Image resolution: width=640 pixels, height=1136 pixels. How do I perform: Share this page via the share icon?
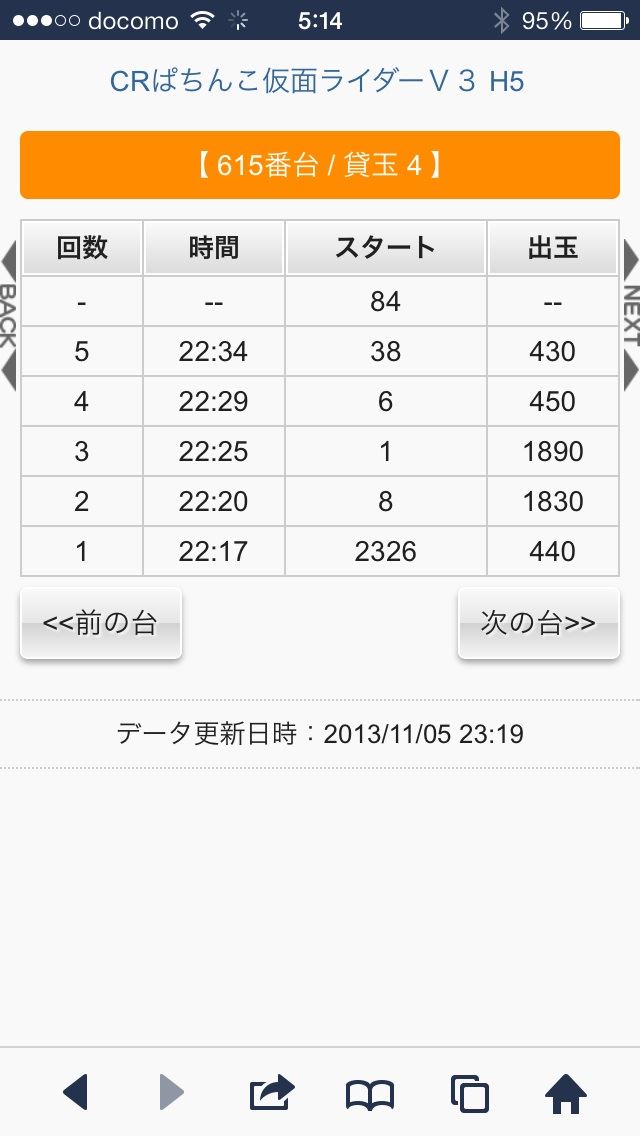coord(272,1093)
